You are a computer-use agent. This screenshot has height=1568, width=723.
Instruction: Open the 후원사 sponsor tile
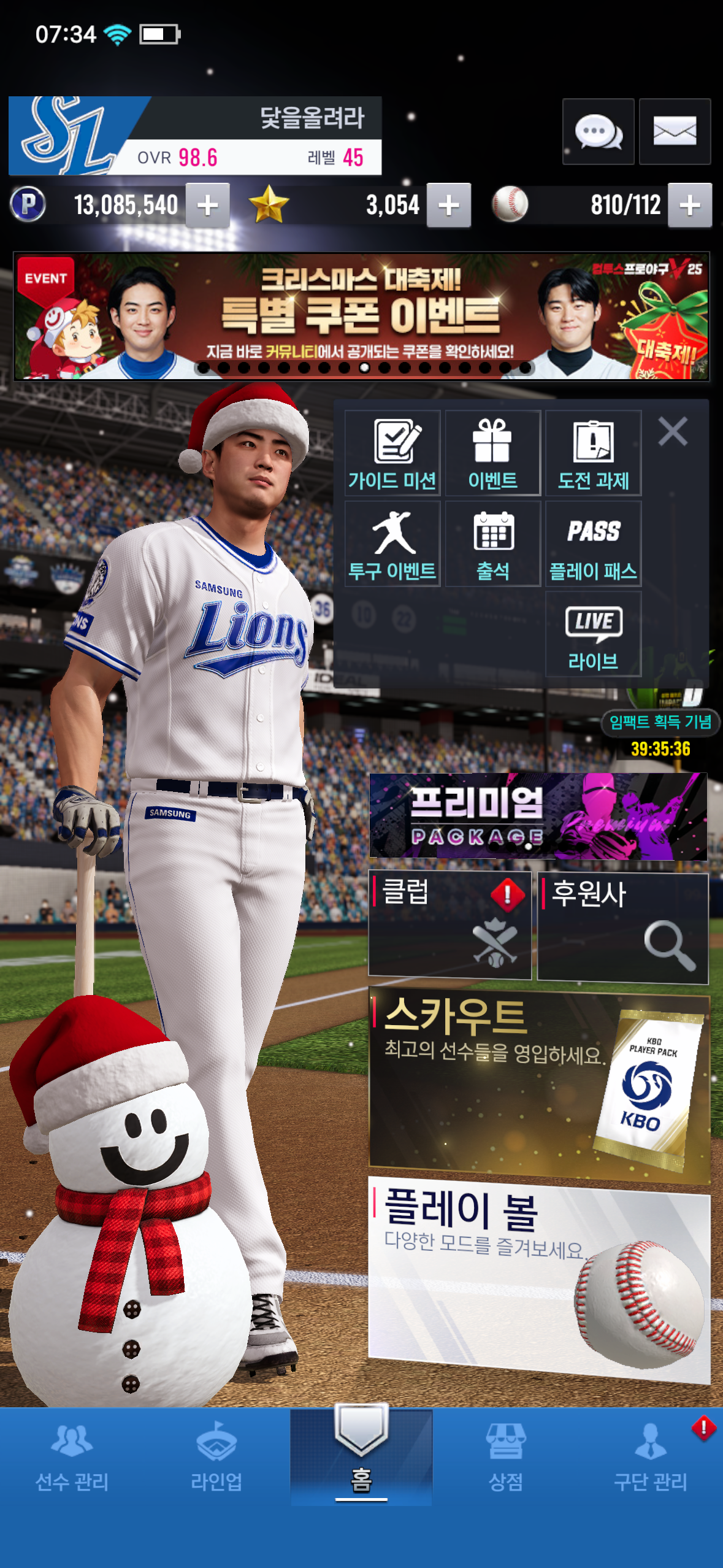point(622,928)
